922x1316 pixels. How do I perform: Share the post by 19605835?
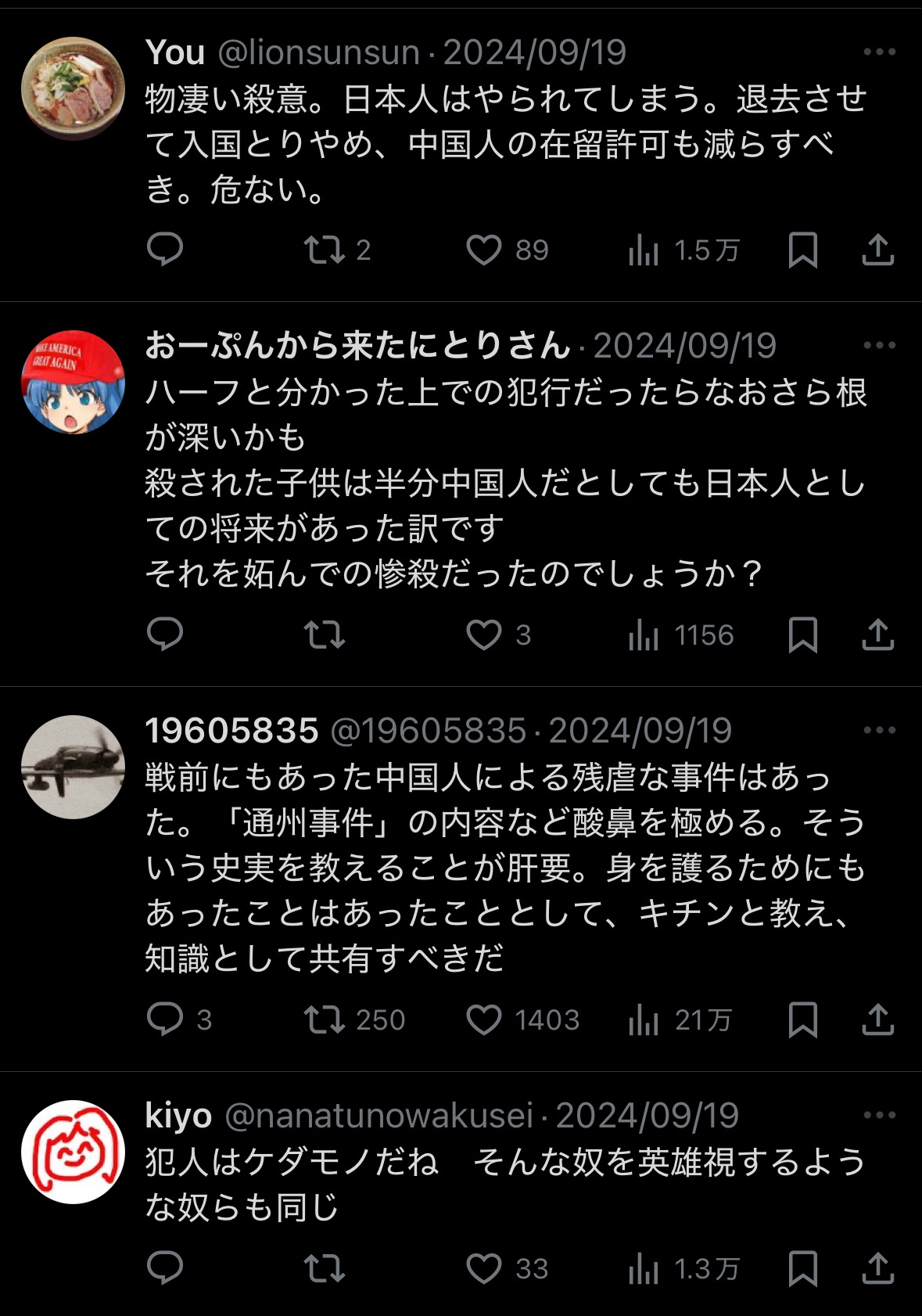(878, 1019)
